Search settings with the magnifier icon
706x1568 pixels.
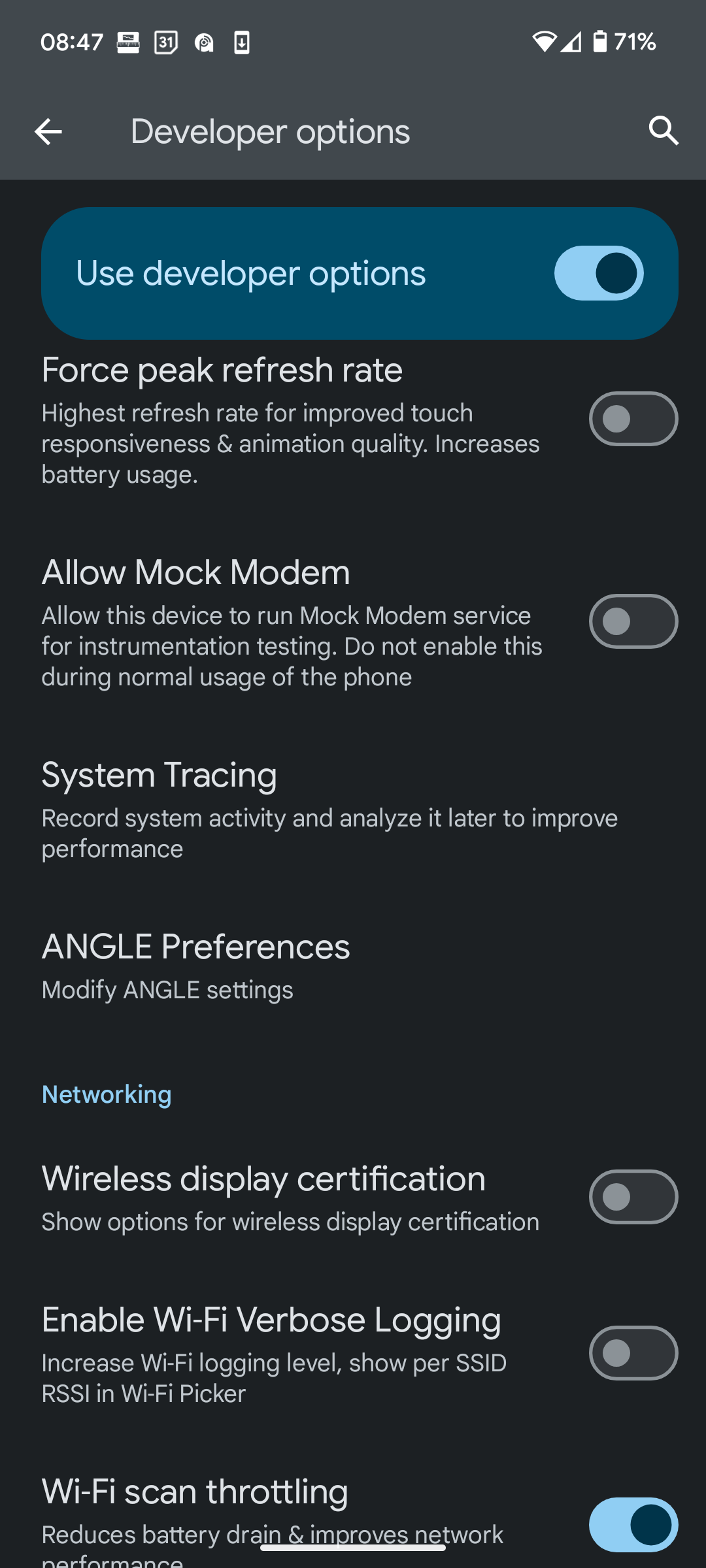coord(663,131)
